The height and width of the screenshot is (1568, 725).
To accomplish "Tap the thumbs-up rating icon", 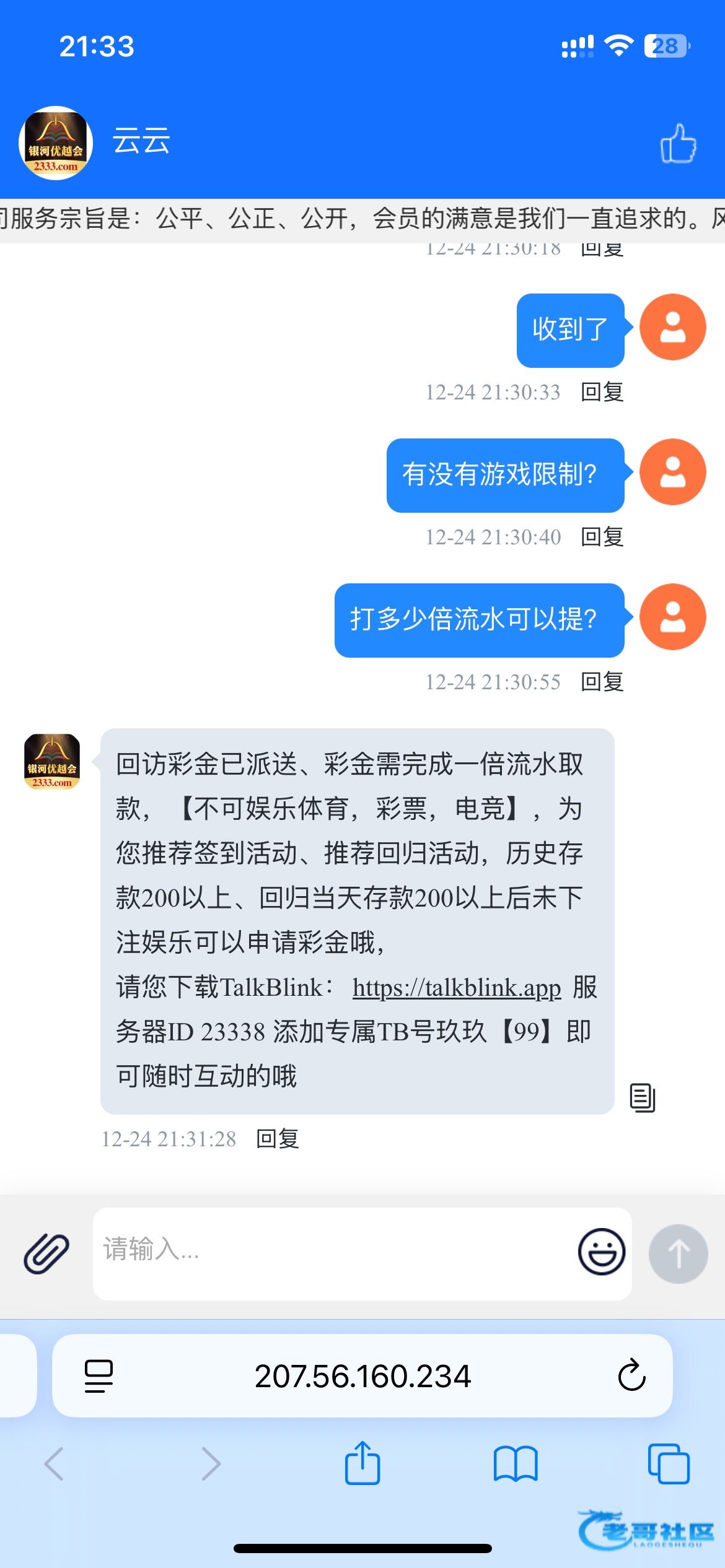I will point(679,143).
